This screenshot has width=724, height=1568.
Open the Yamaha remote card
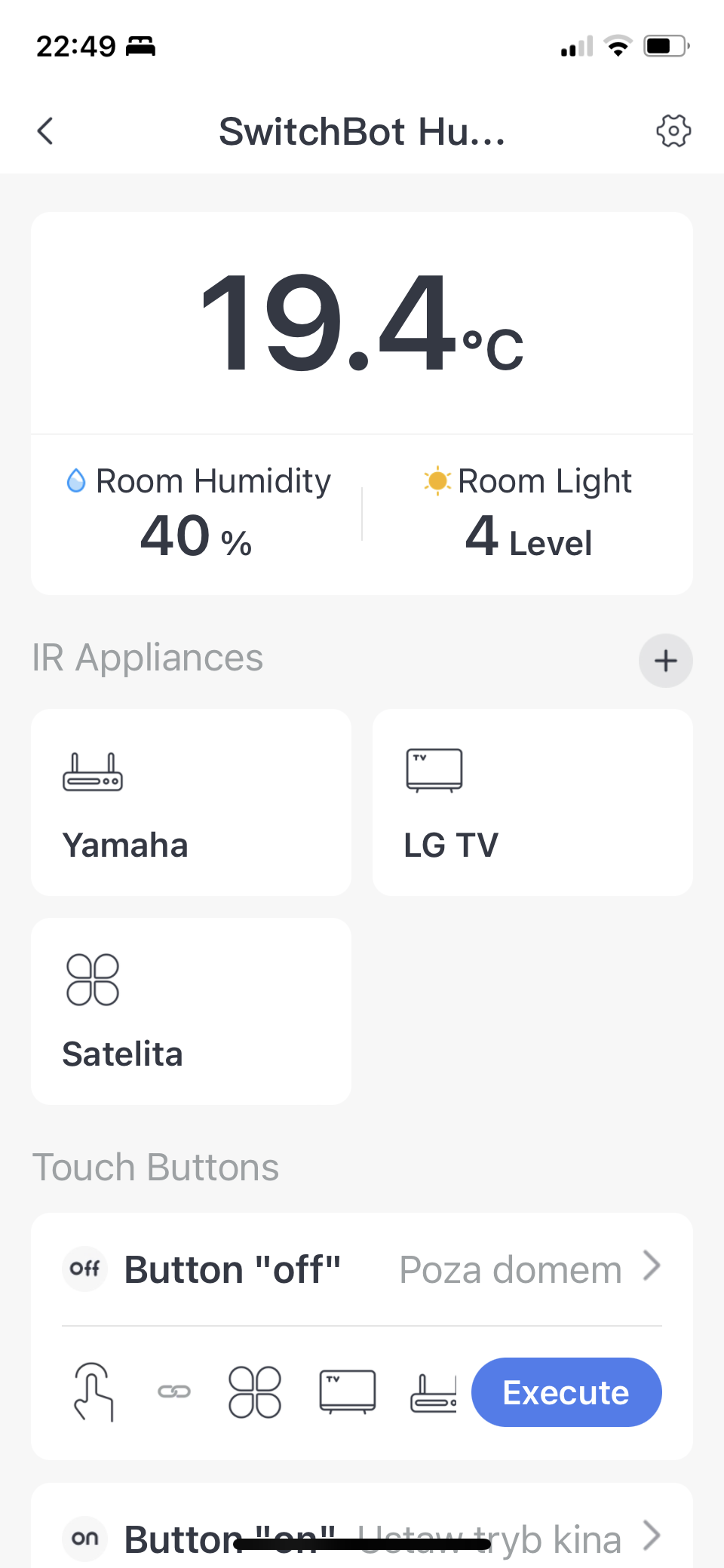pos(191,802)
